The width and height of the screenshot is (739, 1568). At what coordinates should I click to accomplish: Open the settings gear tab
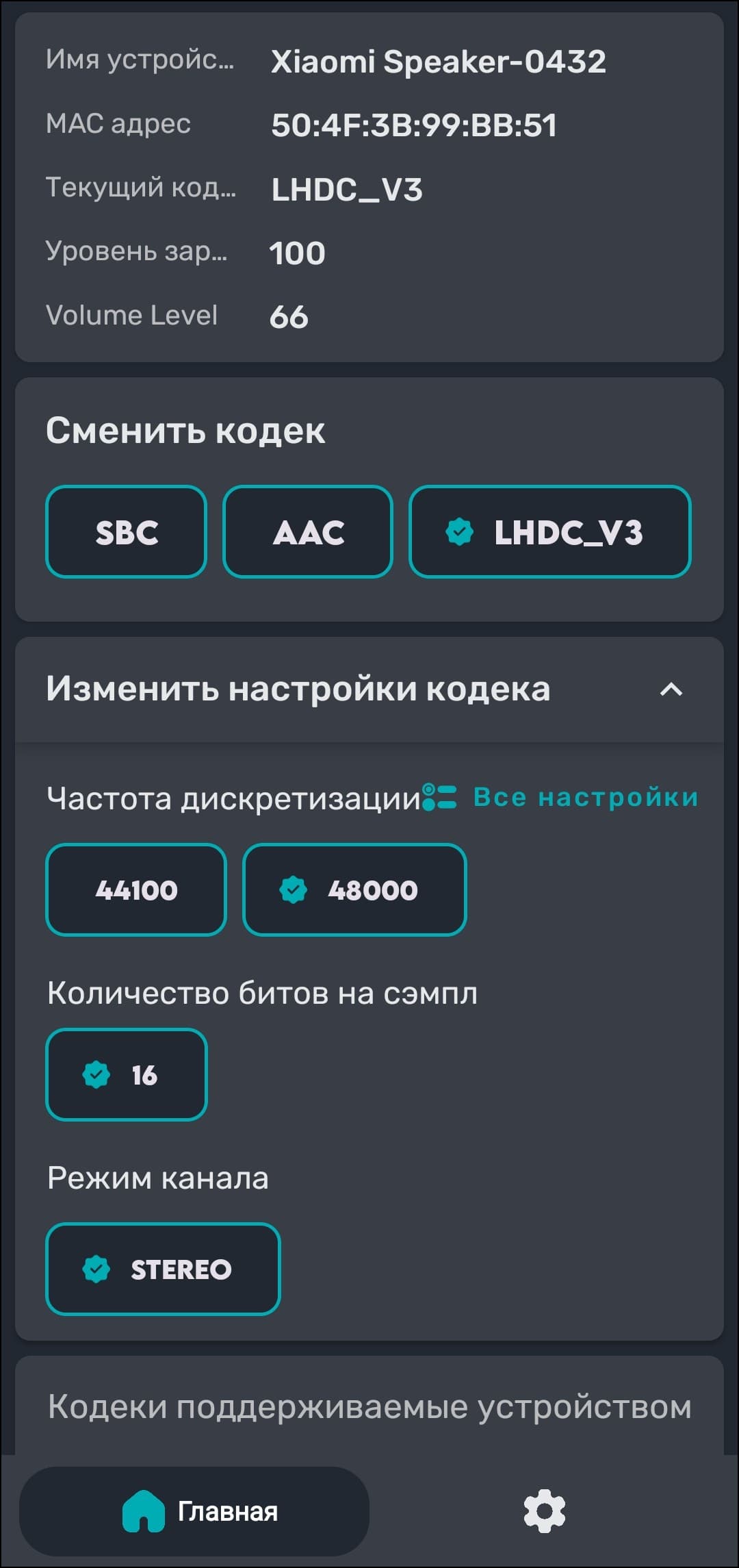[x=544, y=1511]
